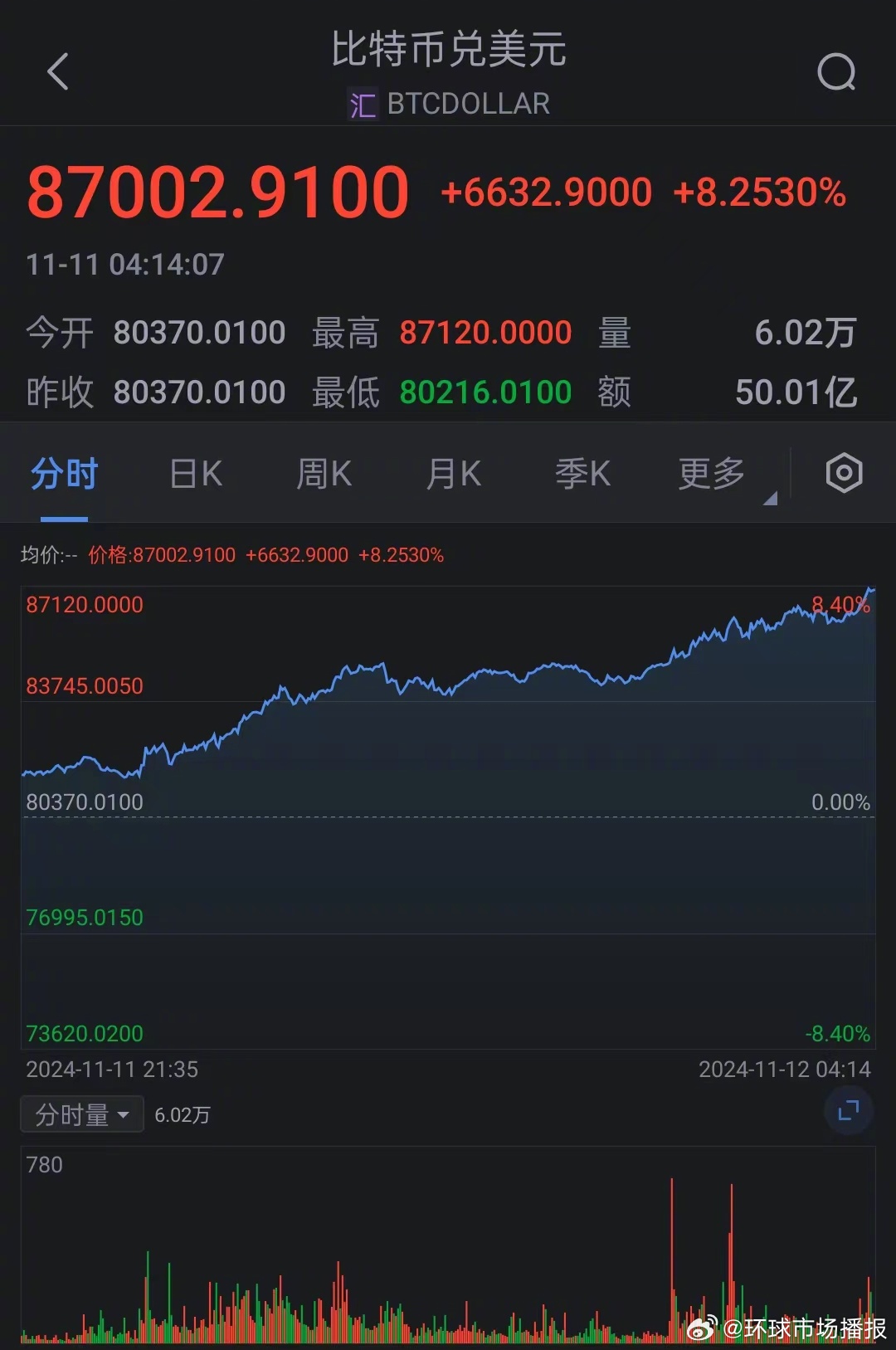
Task: View the 月K chart tab
Action: point(454,474)
